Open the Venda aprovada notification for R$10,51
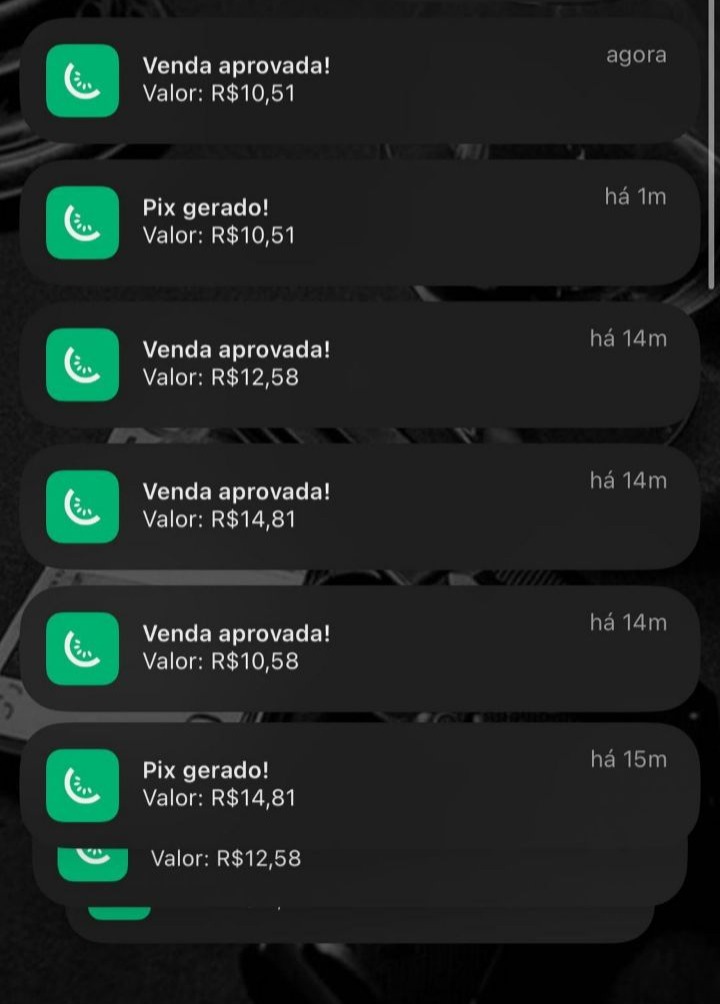The image size is (720, 1004). click(x=360, y=81)
